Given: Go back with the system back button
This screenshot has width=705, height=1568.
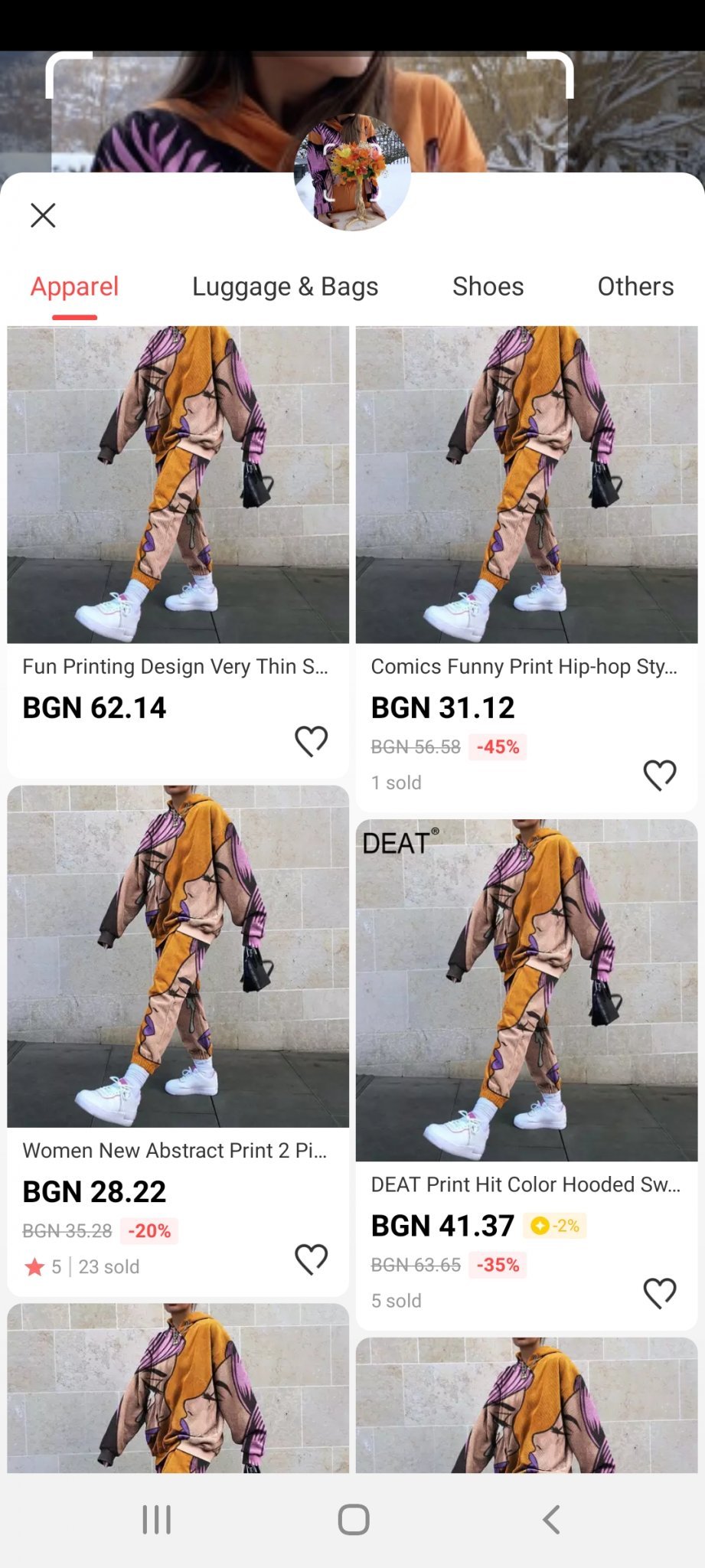Looking at the screenshot, I should 551,1519.
